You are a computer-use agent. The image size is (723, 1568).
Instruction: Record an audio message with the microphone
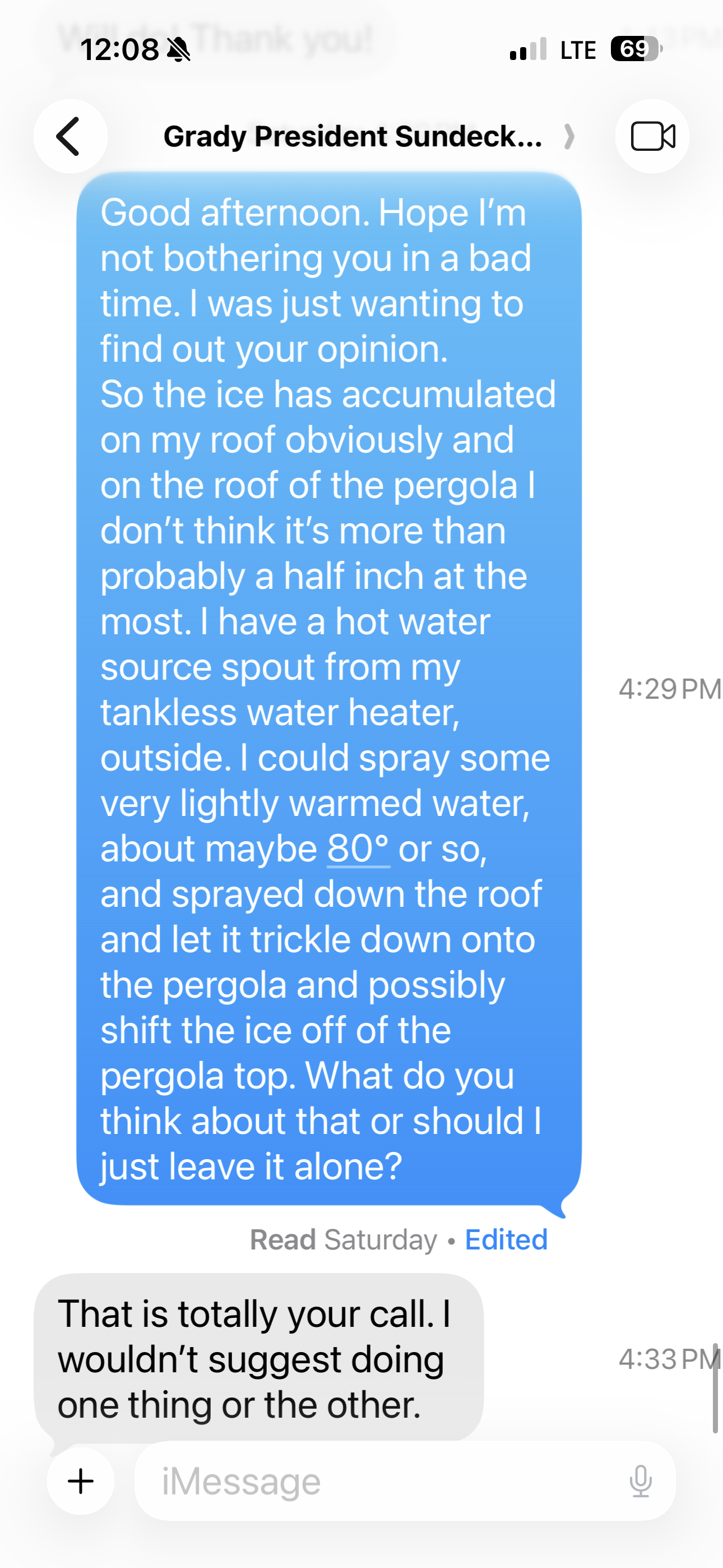coord(640,1481)
